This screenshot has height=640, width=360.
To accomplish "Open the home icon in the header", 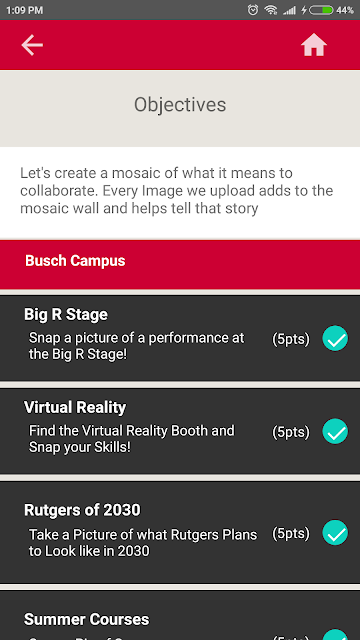I will (314, 45).
